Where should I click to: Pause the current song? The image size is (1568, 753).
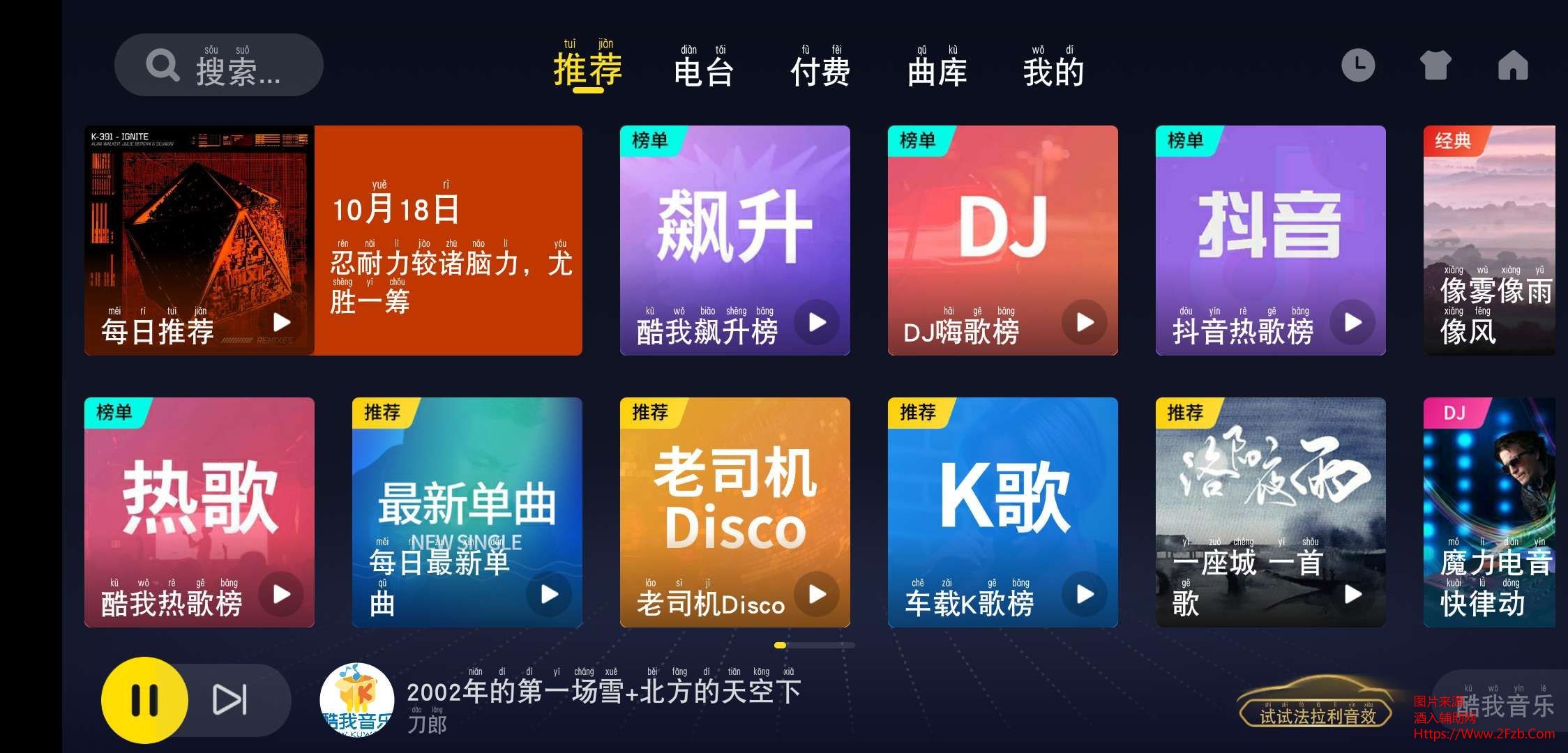[144, 699]
